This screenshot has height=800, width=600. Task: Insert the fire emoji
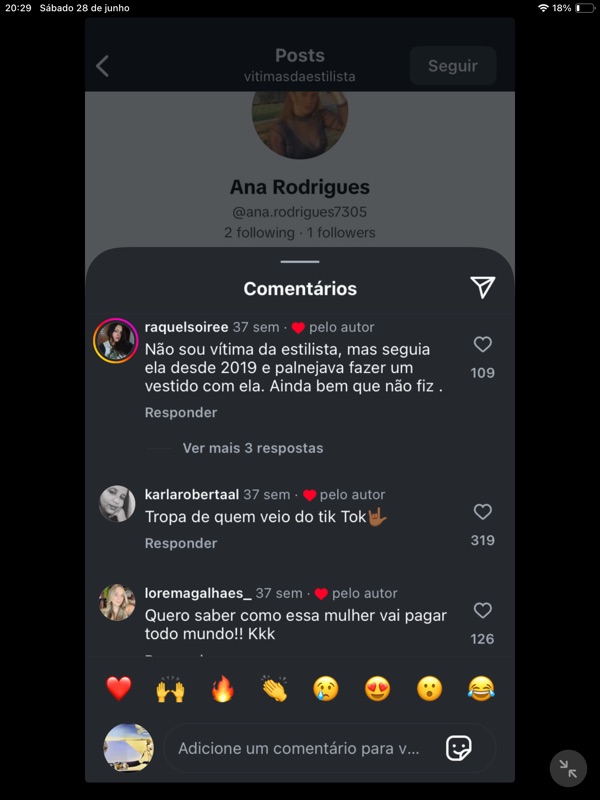point(222,688)
